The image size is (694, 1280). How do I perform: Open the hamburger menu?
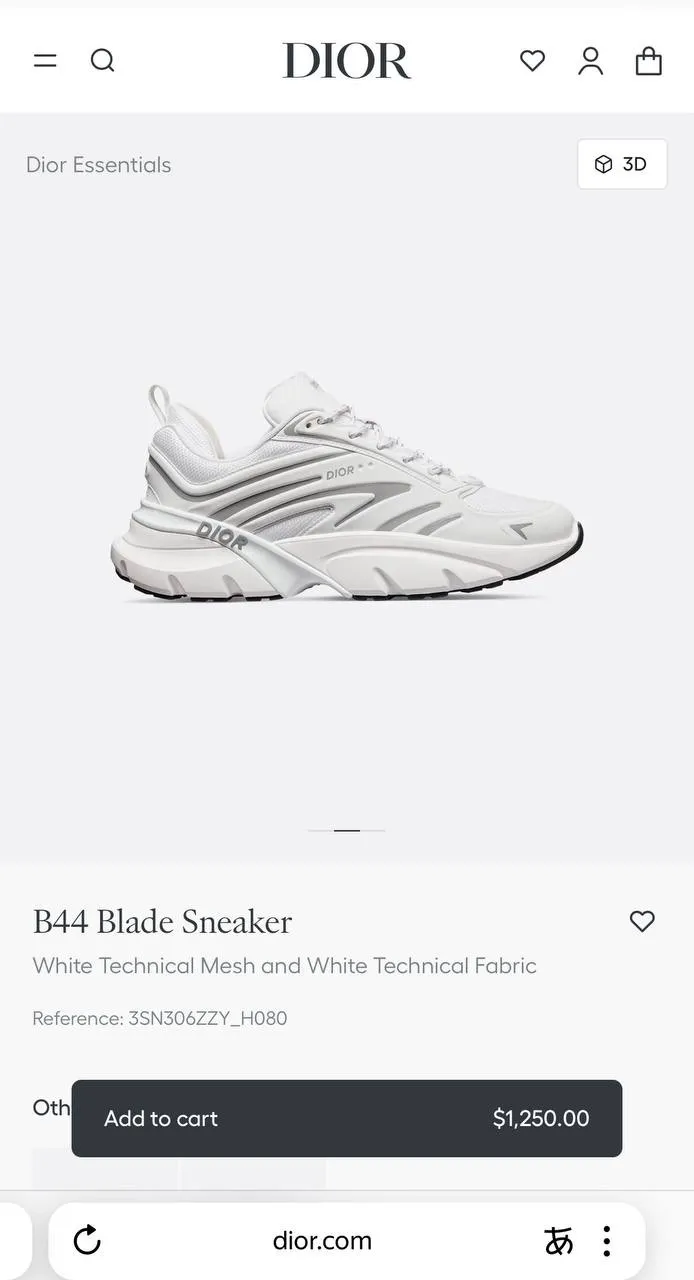click(x=45, y=61)
